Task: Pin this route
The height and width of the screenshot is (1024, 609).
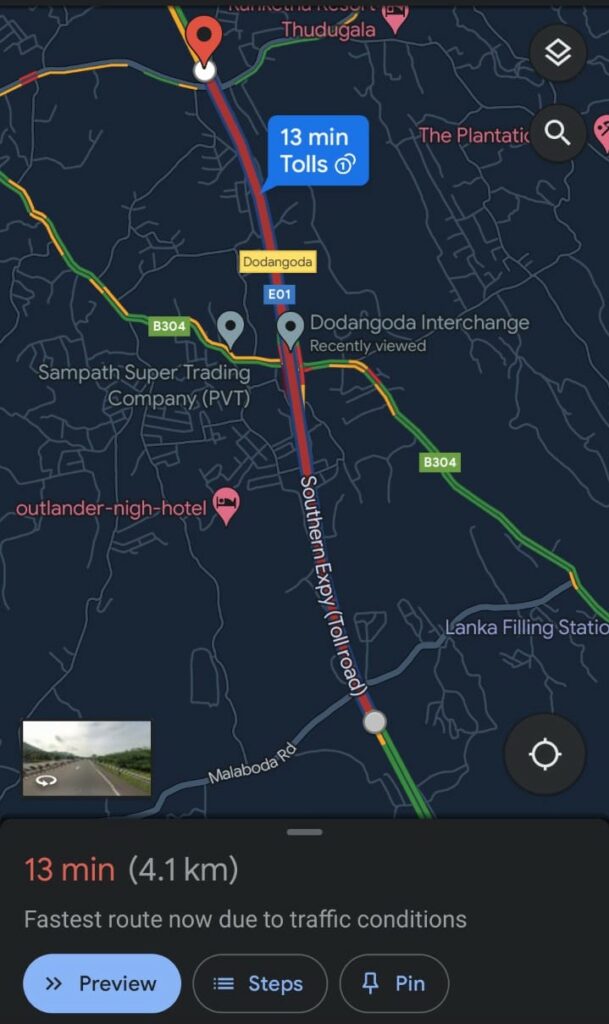Action: point(394,984)
